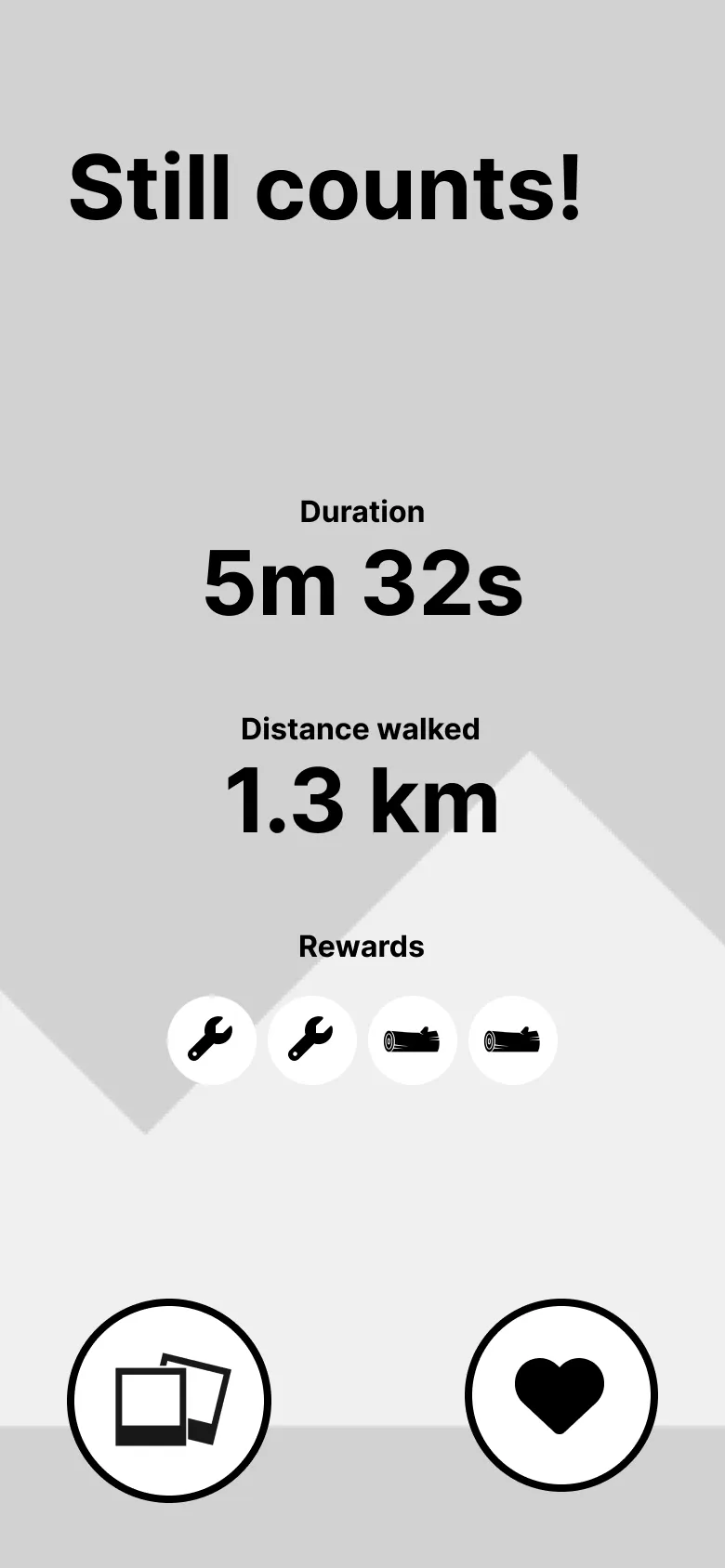Tap the heart button
The height and width of the screenshot is (1568, 725).
[x=560, y=1395]
